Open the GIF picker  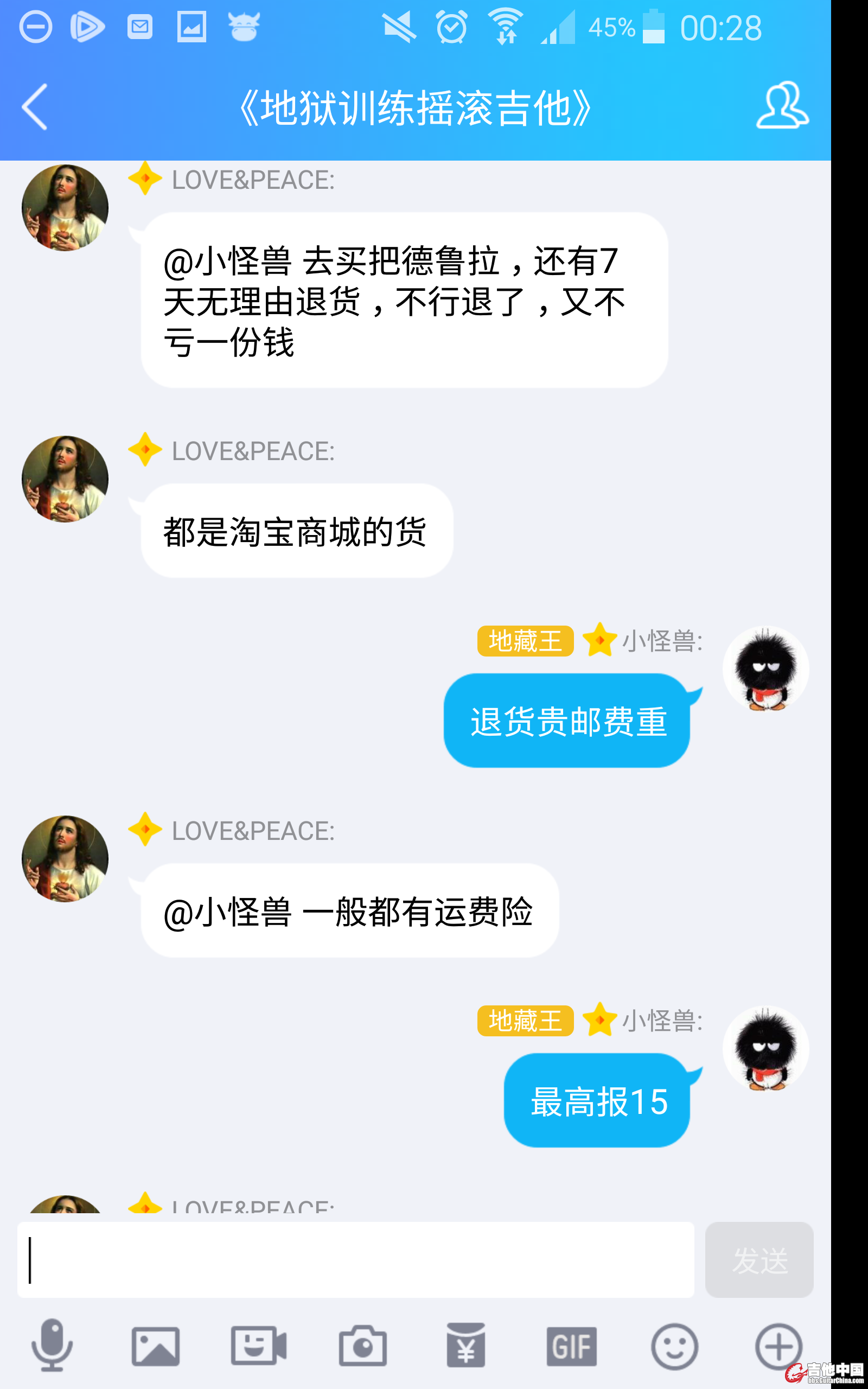(571, 1346)
